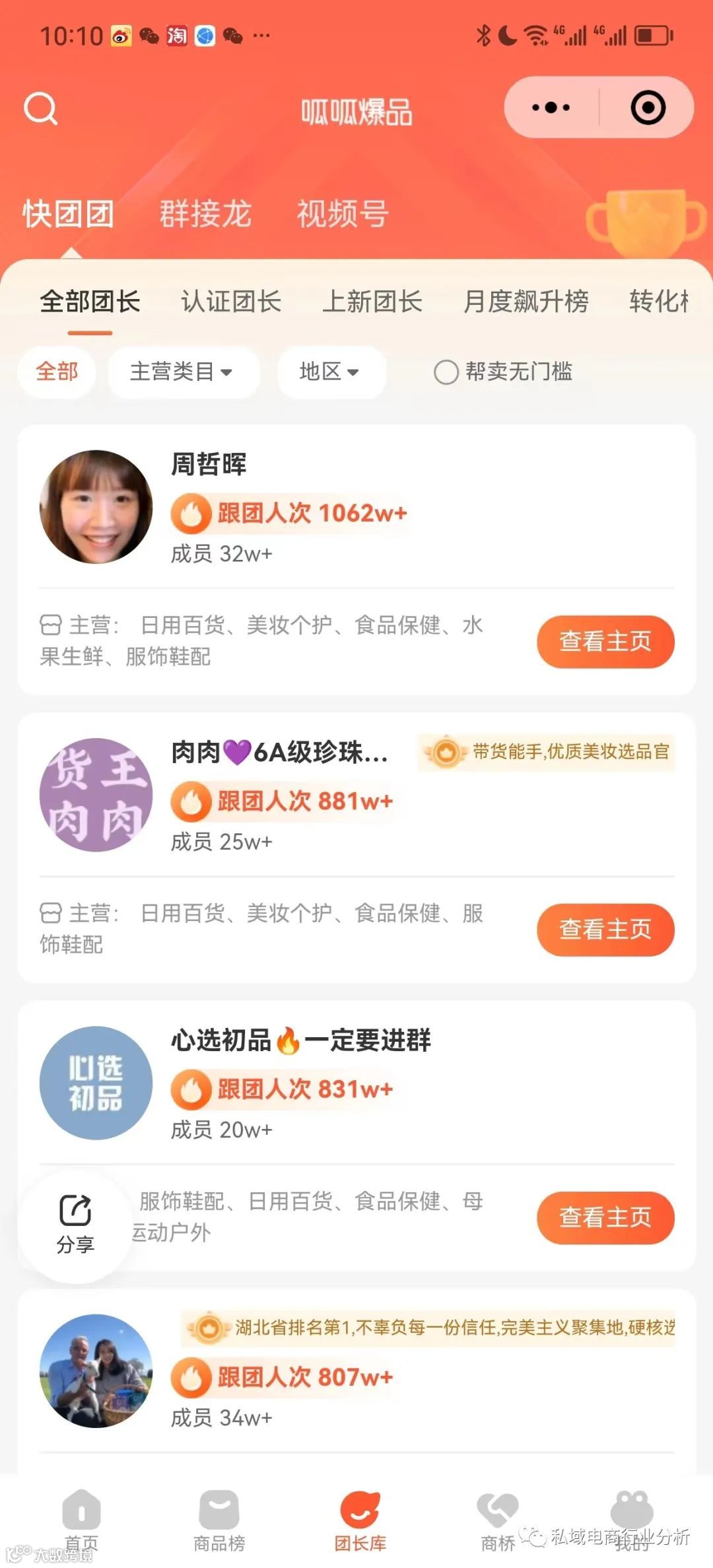
Task: Select the 认证团长 tab
Action: click(231, 302)
